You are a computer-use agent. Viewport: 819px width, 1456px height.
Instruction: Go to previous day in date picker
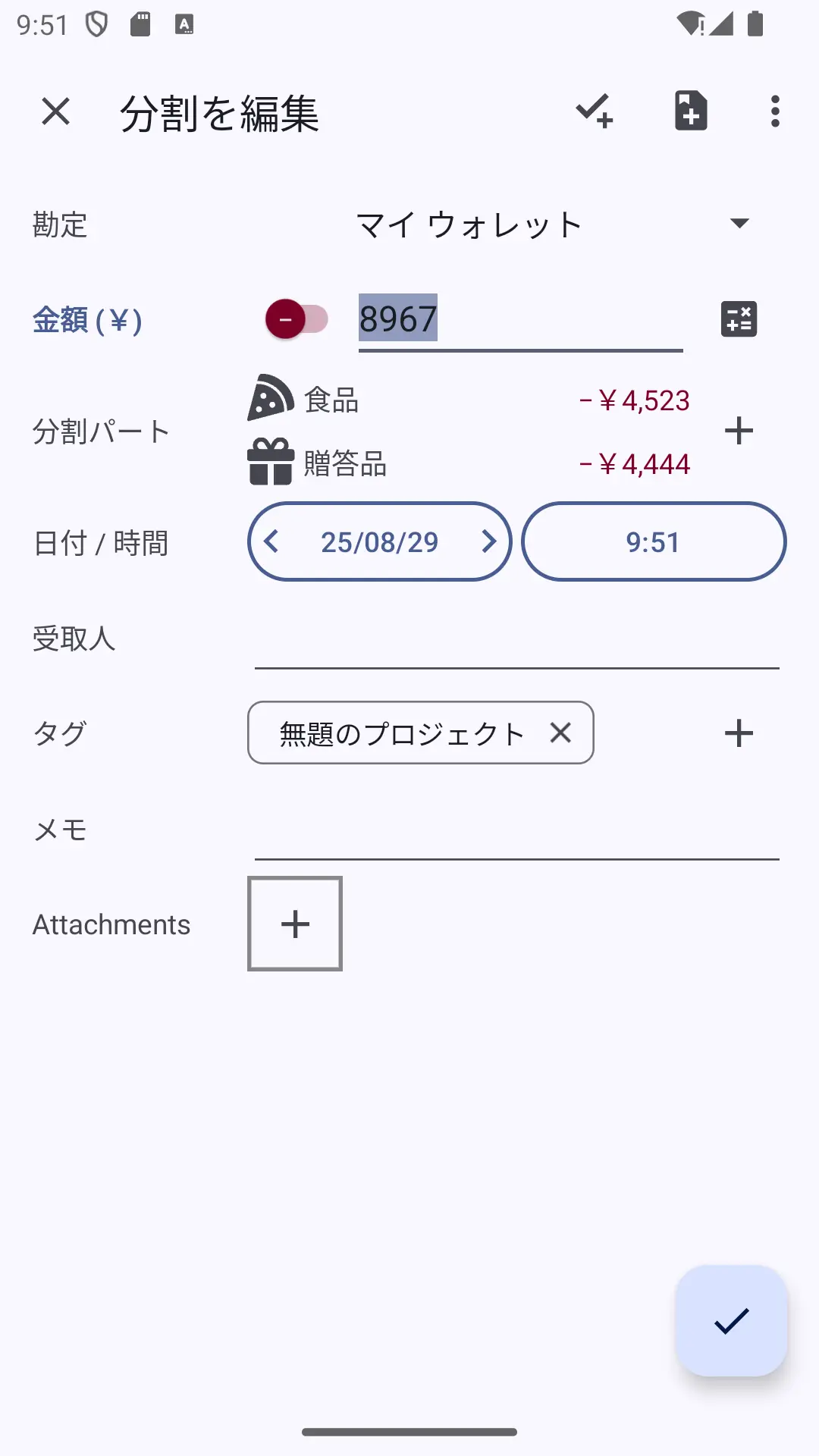click(x=271, y=541)
